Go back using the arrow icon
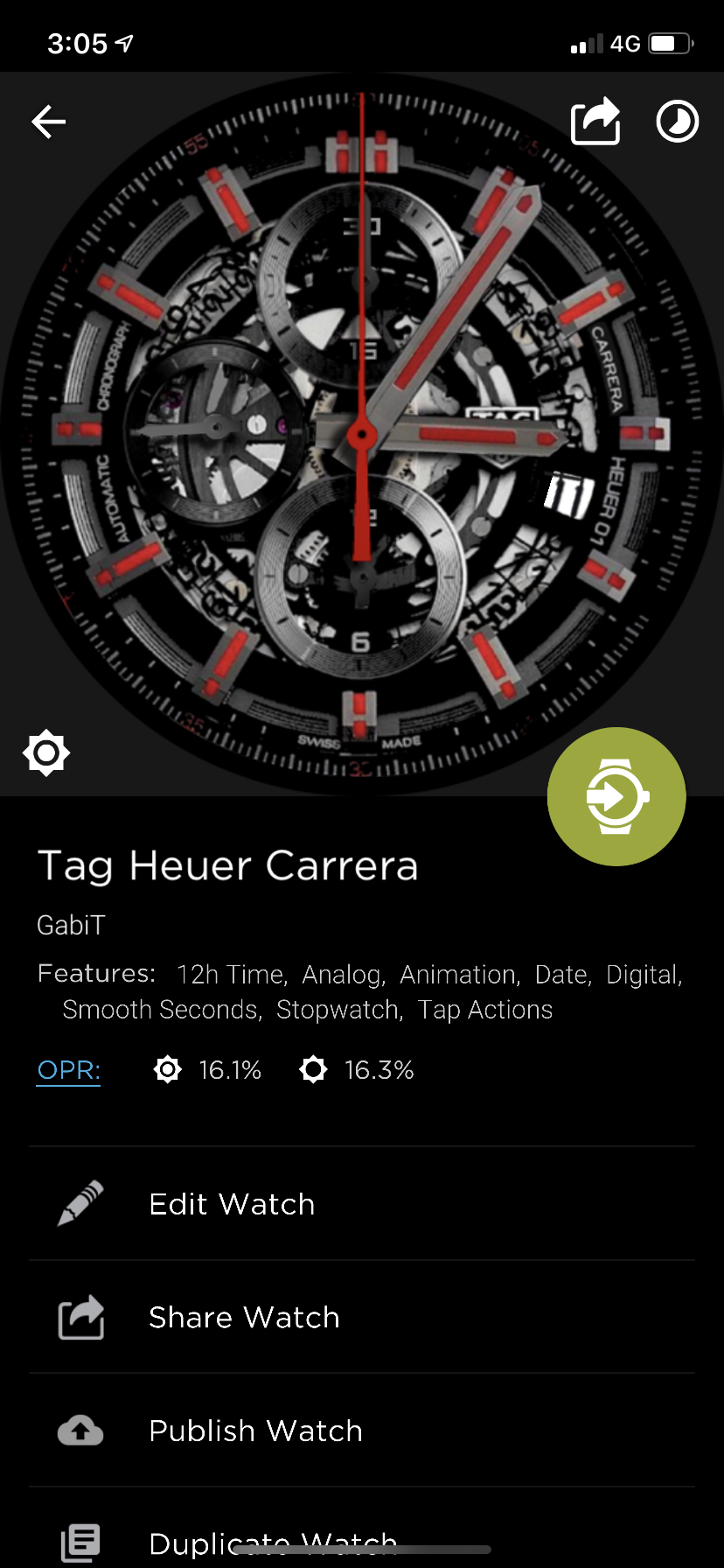This screenshot has width=724, height=1568. [49, 122]
